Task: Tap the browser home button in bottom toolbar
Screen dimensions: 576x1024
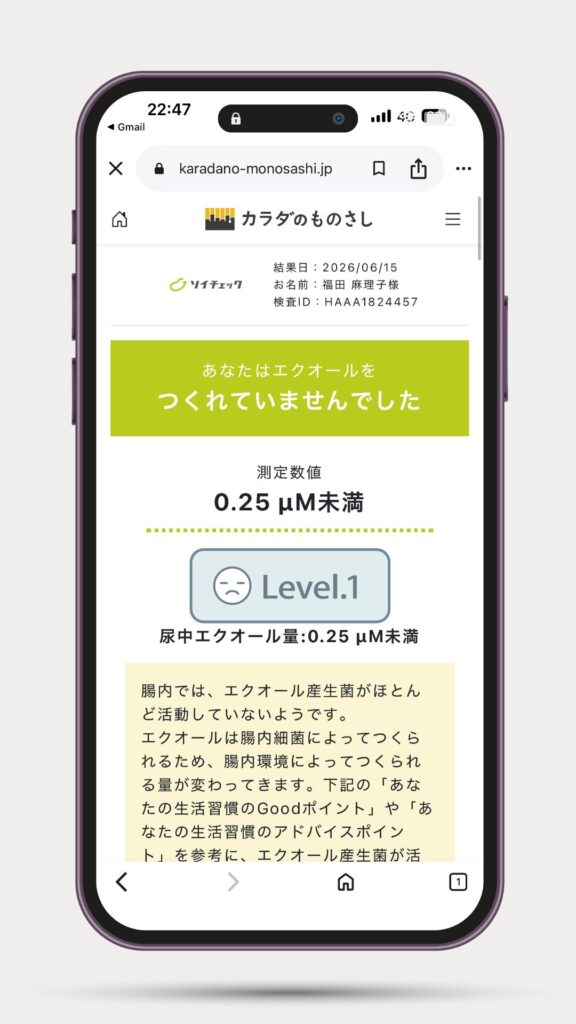Action: [x=345, y=882]
